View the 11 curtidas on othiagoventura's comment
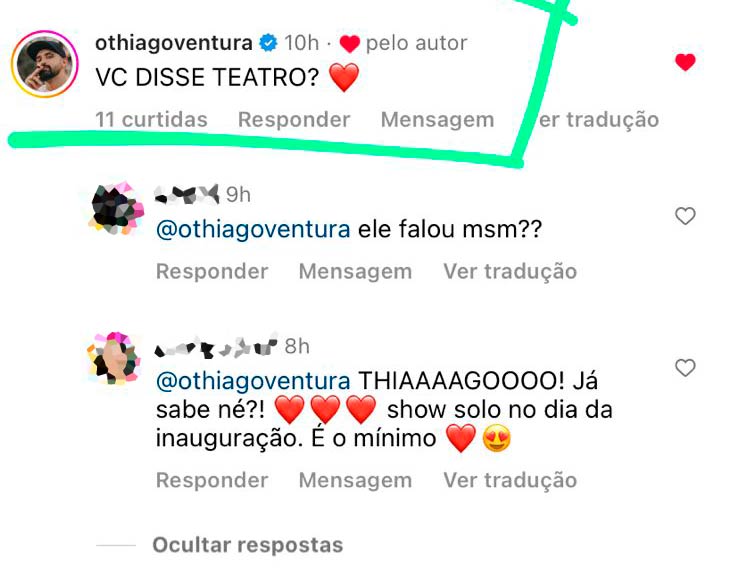This screenshot has height=576, width=730. point(151,120)
